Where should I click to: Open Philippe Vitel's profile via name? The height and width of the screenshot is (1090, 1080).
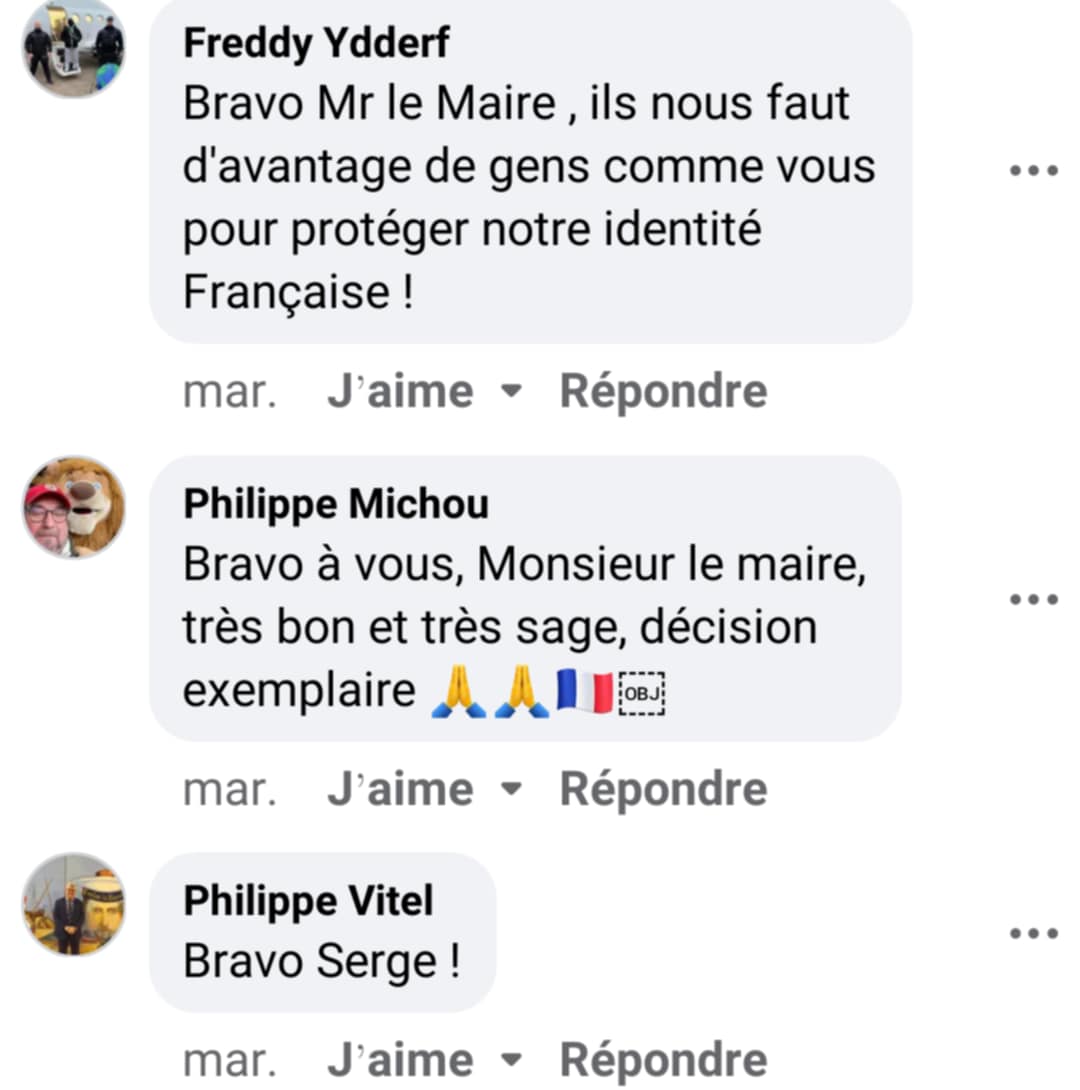point(308,901)
